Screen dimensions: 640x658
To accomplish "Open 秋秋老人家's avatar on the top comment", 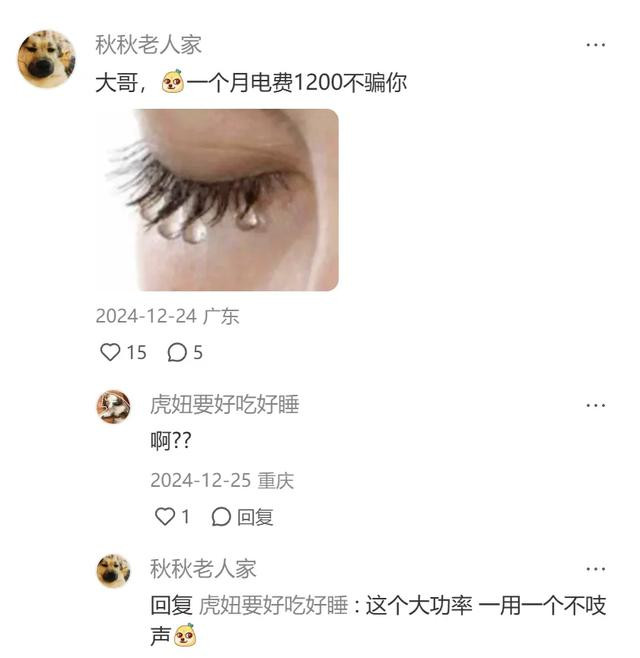I will (46, 60).
